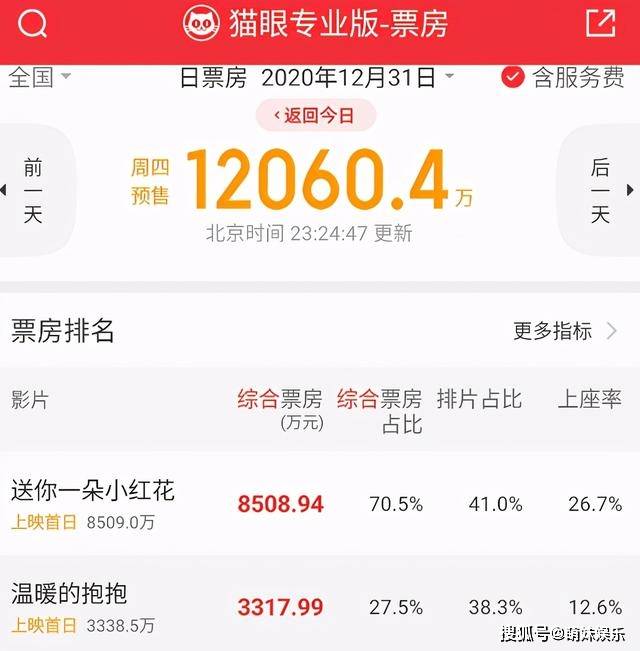The height and width of the screenshot is (651, 640).
Task: Open the movie 温暖的抱抱
Action: [69, 595]
